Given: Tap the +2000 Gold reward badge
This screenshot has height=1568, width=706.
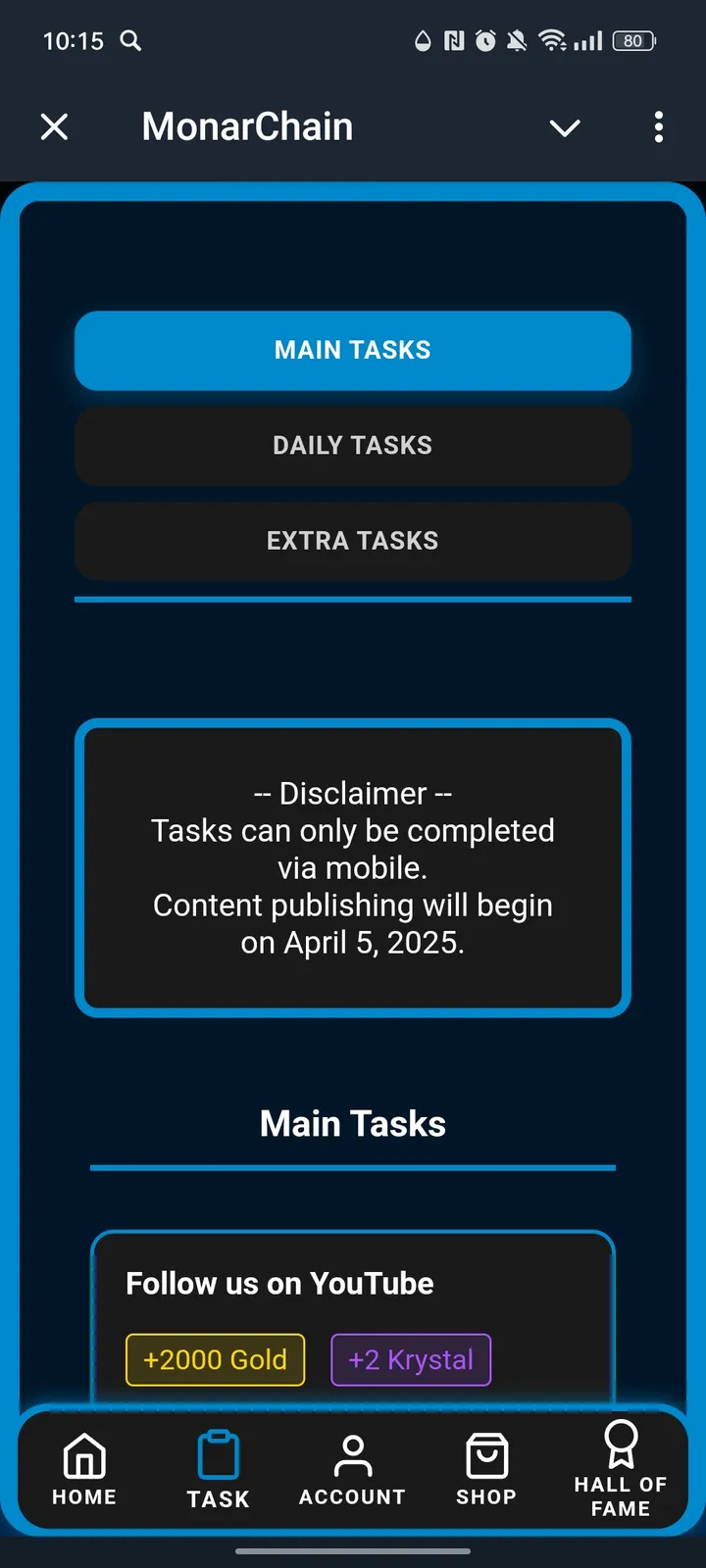Looking at the screenshot, I should (x=215, y=1359).
